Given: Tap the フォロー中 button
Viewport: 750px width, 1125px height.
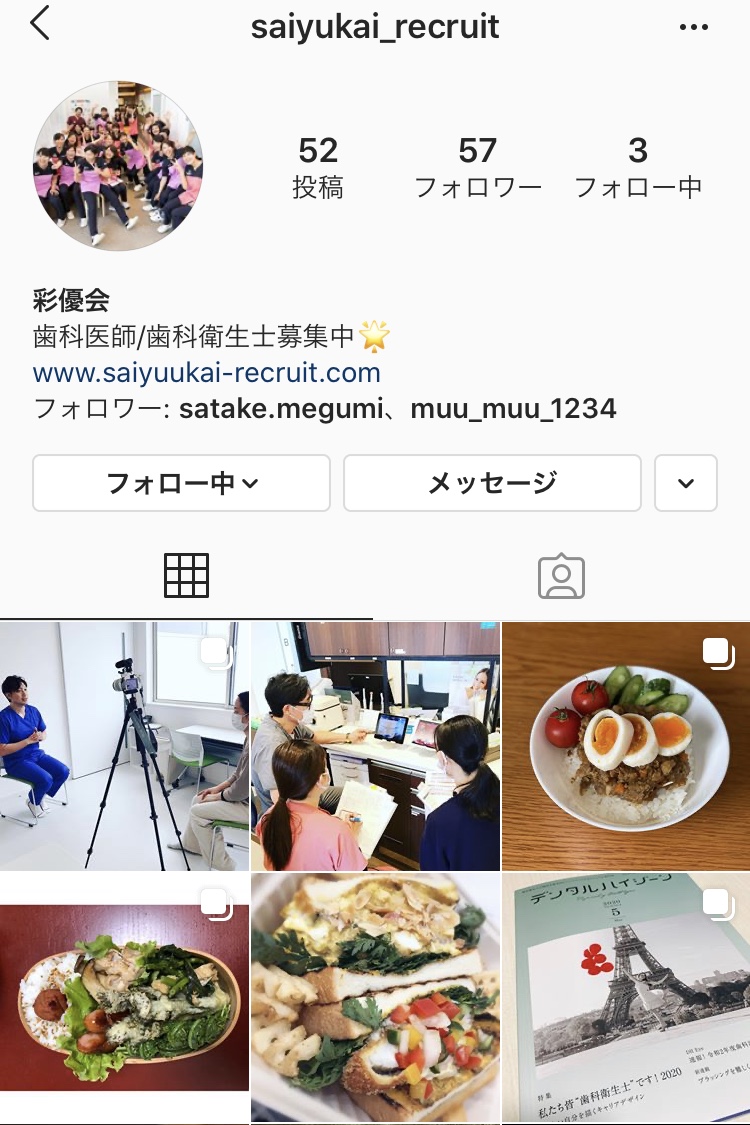Looking at the screenshot, I should coord(182,483).
